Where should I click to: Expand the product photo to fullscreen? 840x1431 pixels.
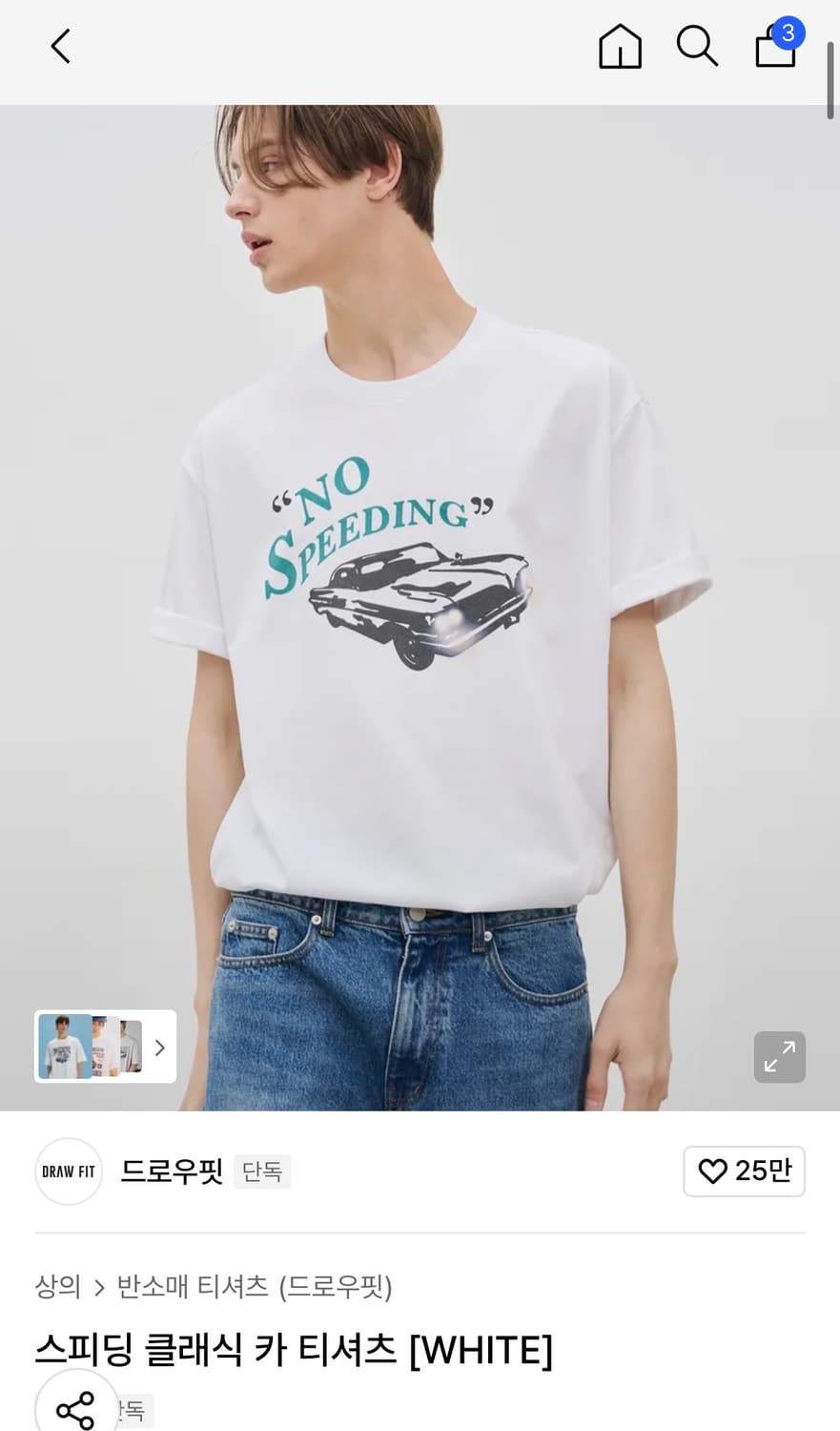[779, 1057]
